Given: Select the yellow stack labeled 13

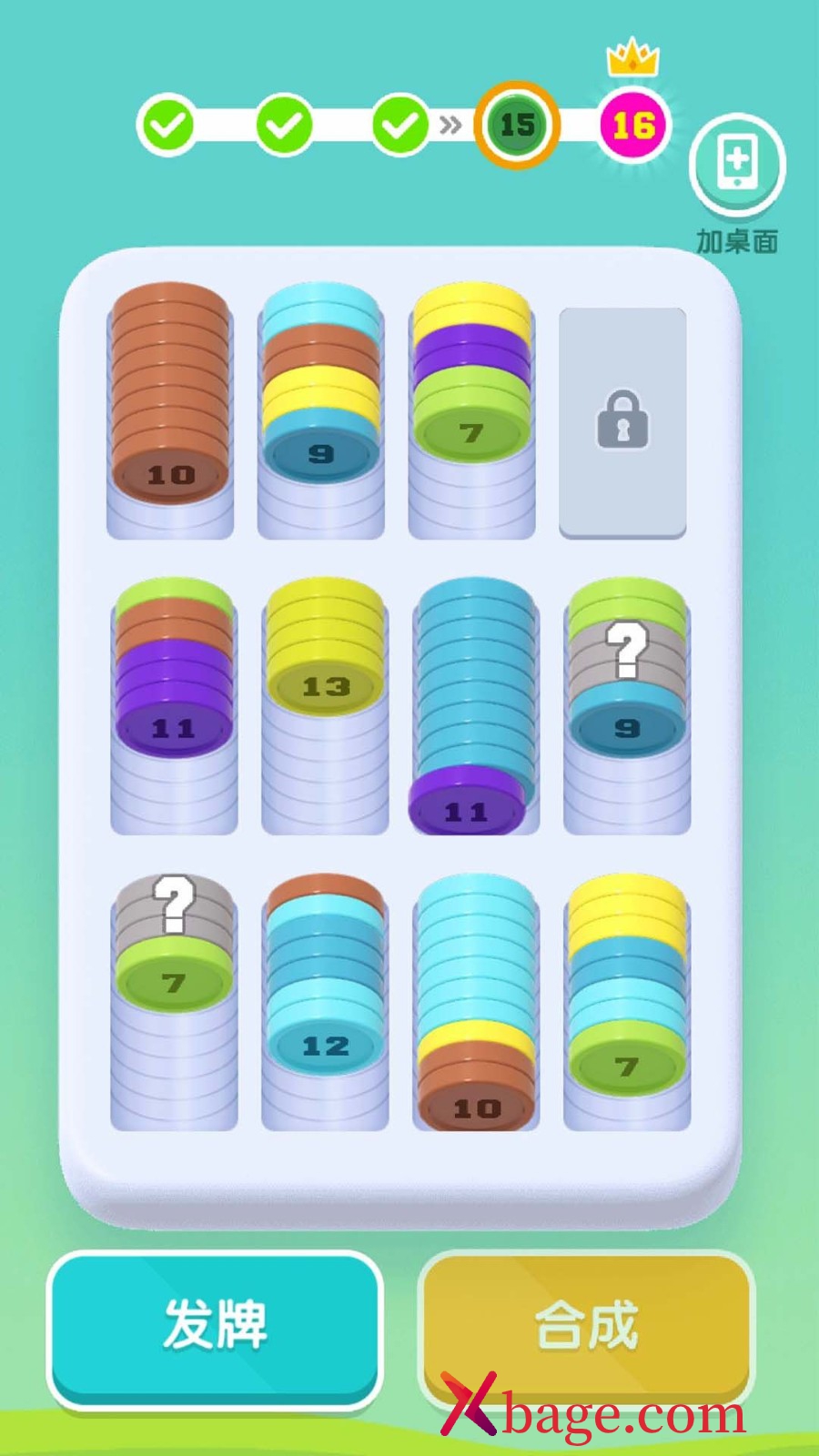Looking at the screenshot, I should 325,705.
